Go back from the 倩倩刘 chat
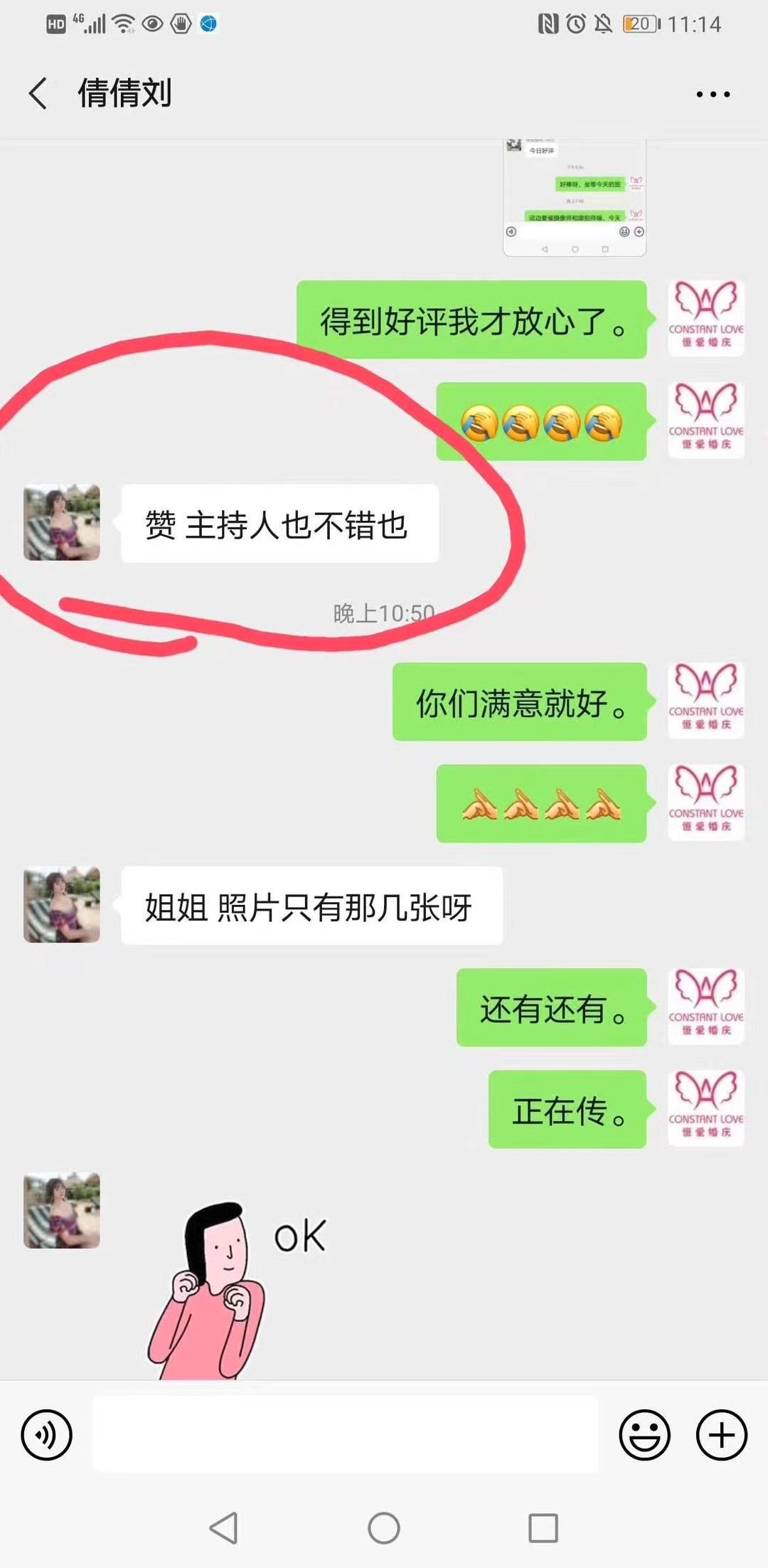Image resolution: width=768 pixels, height=1568 pixels. point(38,94)
